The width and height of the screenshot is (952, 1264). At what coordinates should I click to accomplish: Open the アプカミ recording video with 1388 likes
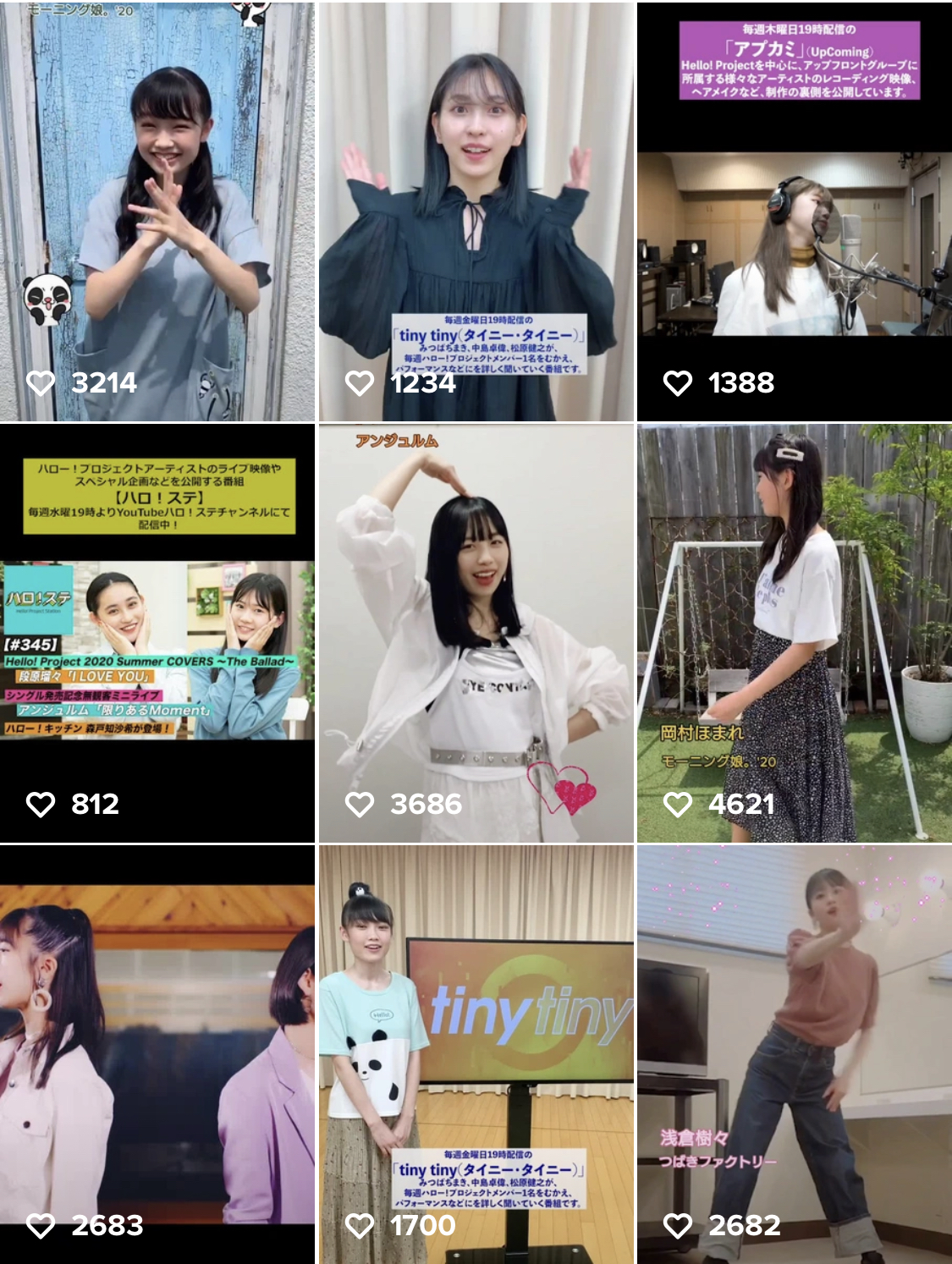tap(794, 212)
